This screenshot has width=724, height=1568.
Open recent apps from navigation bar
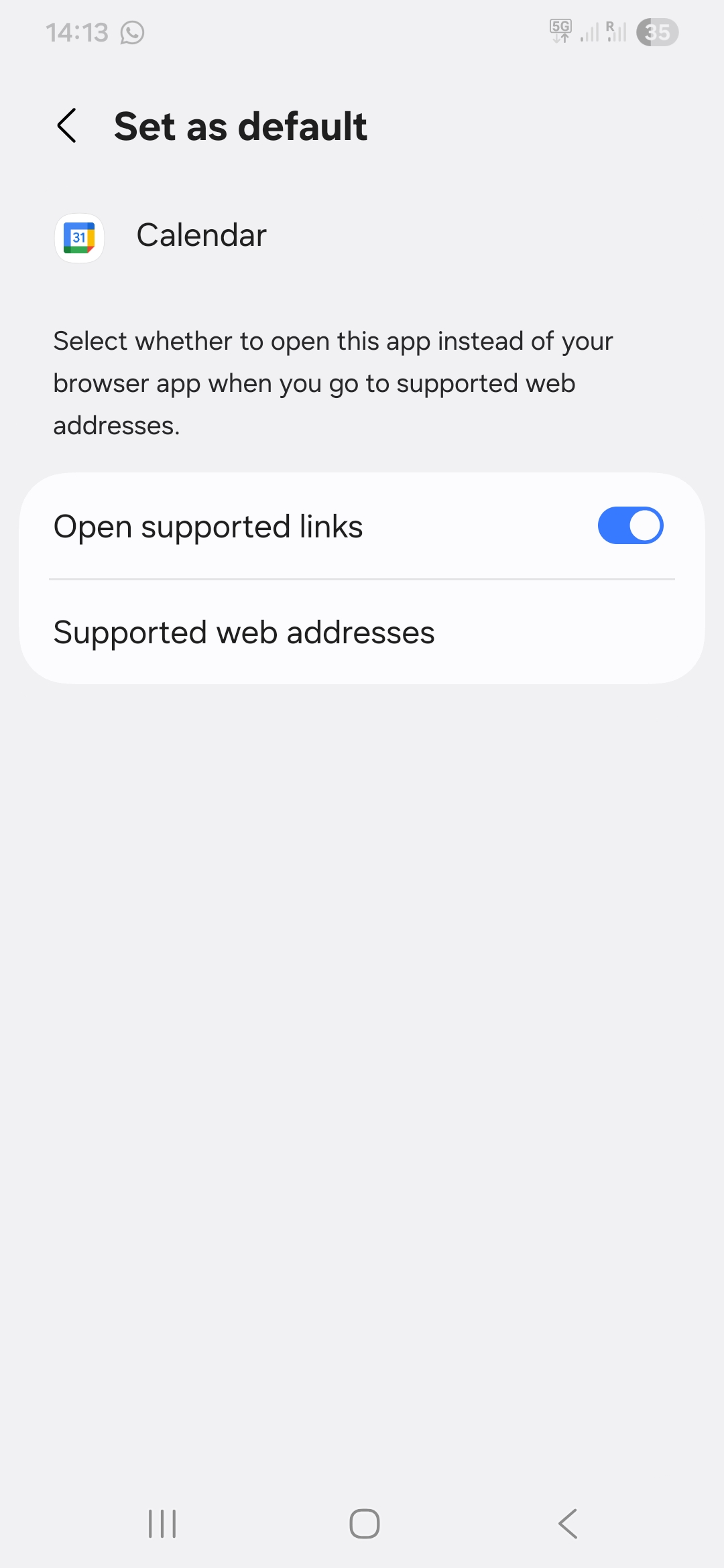tap(162, 1524)
